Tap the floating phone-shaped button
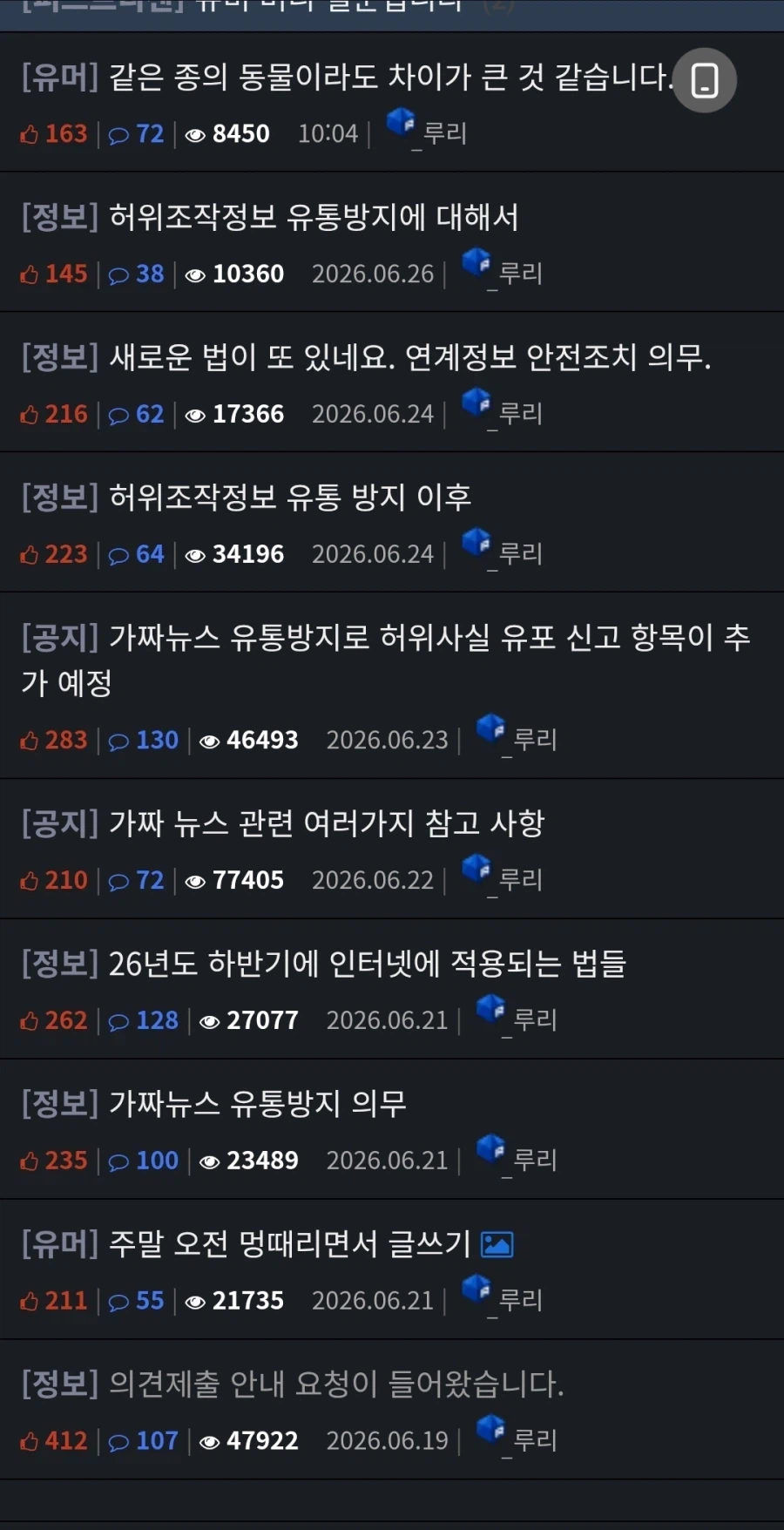The width and height of the screenshot is (784, 1530). 705,81
